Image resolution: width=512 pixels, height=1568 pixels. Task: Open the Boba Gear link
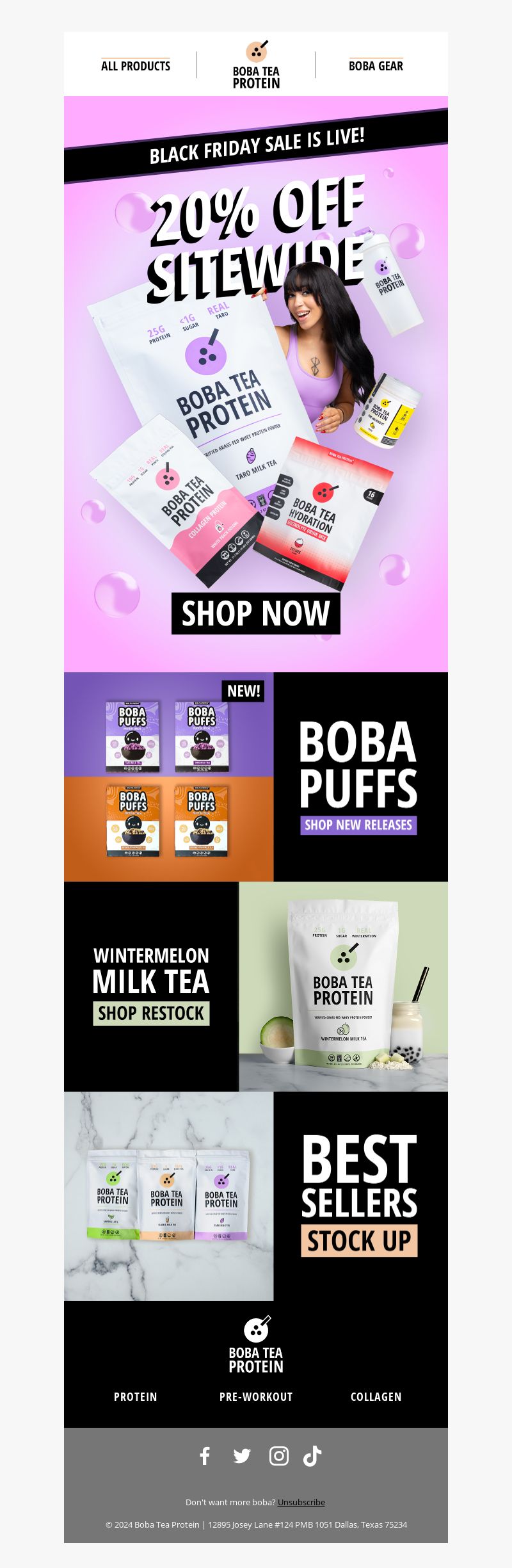tap(376, 66)
